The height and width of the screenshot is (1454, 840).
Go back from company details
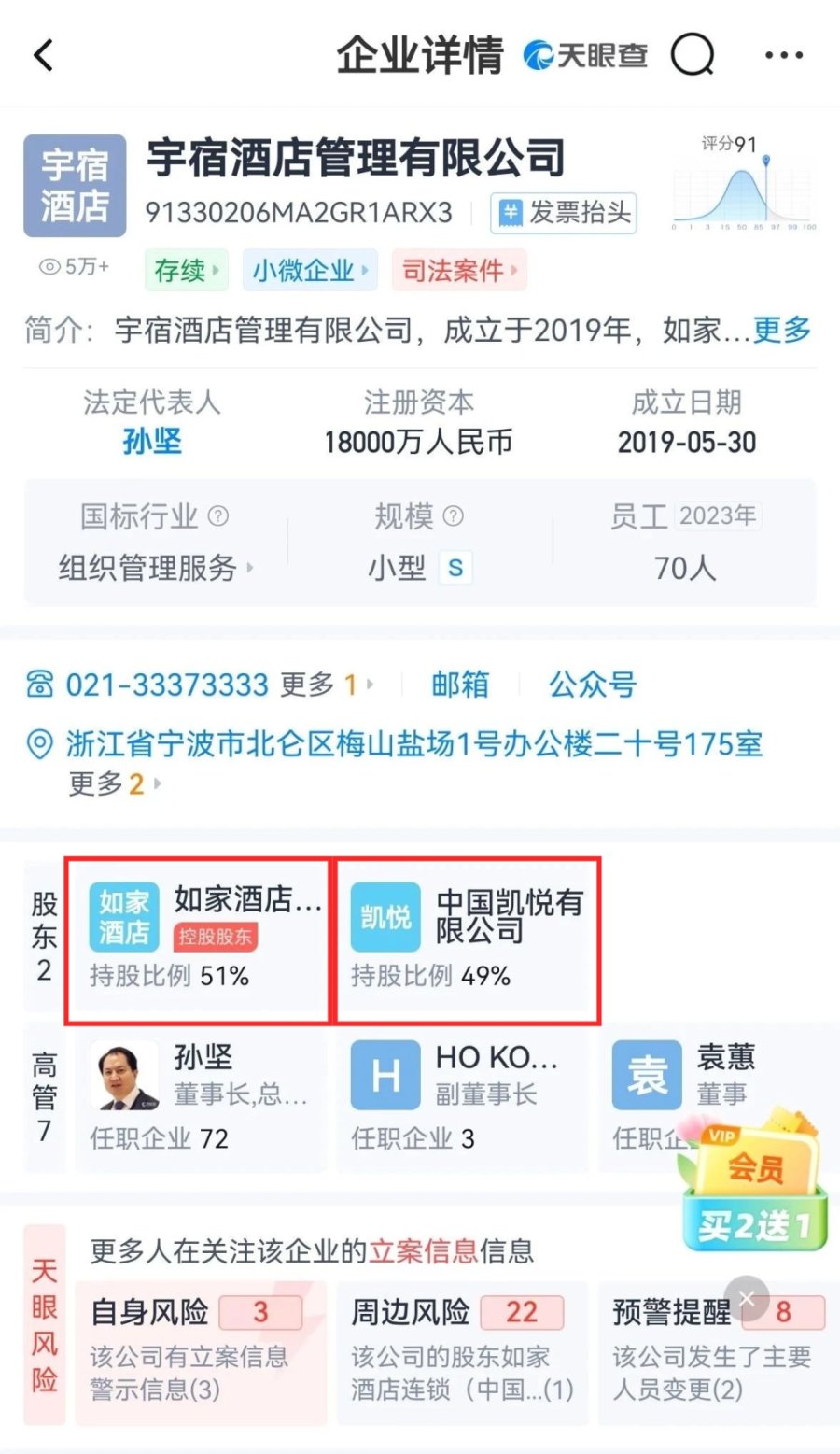coord(44,55)
